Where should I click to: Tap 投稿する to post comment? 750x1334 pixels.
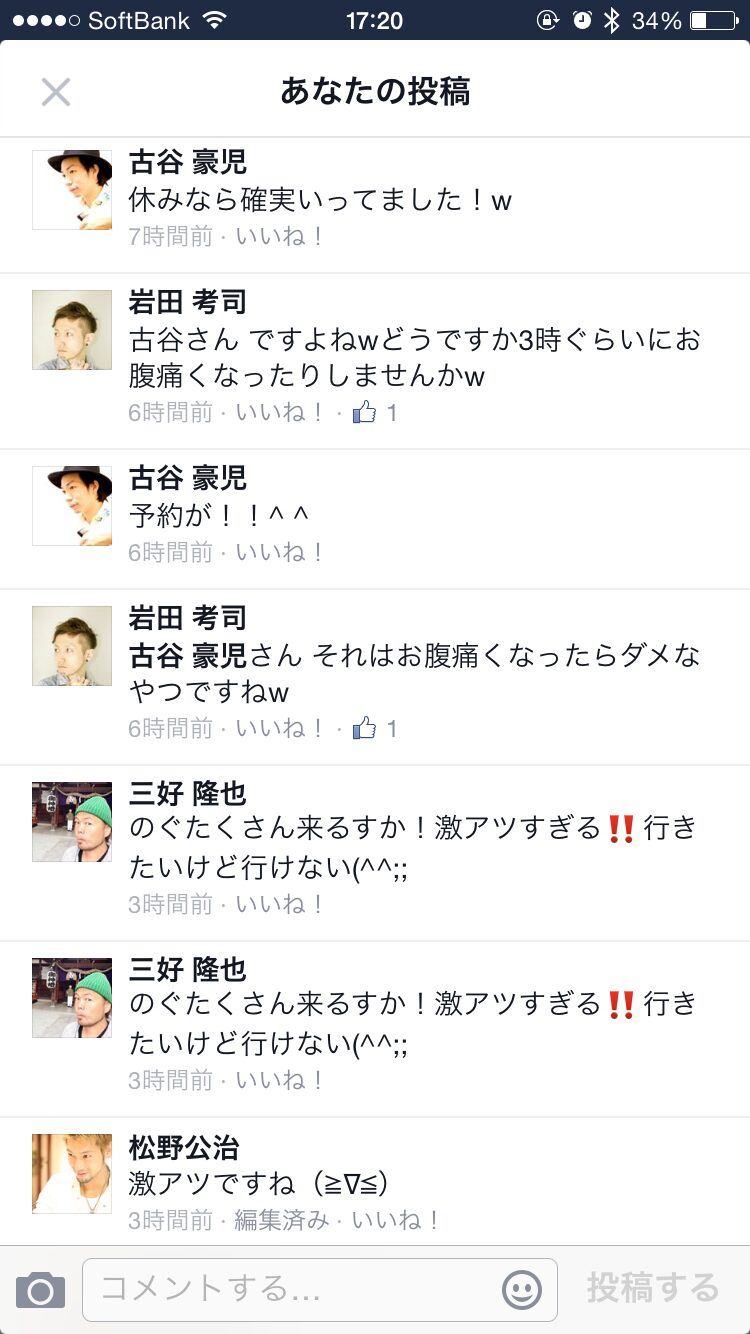point(653,1288)
